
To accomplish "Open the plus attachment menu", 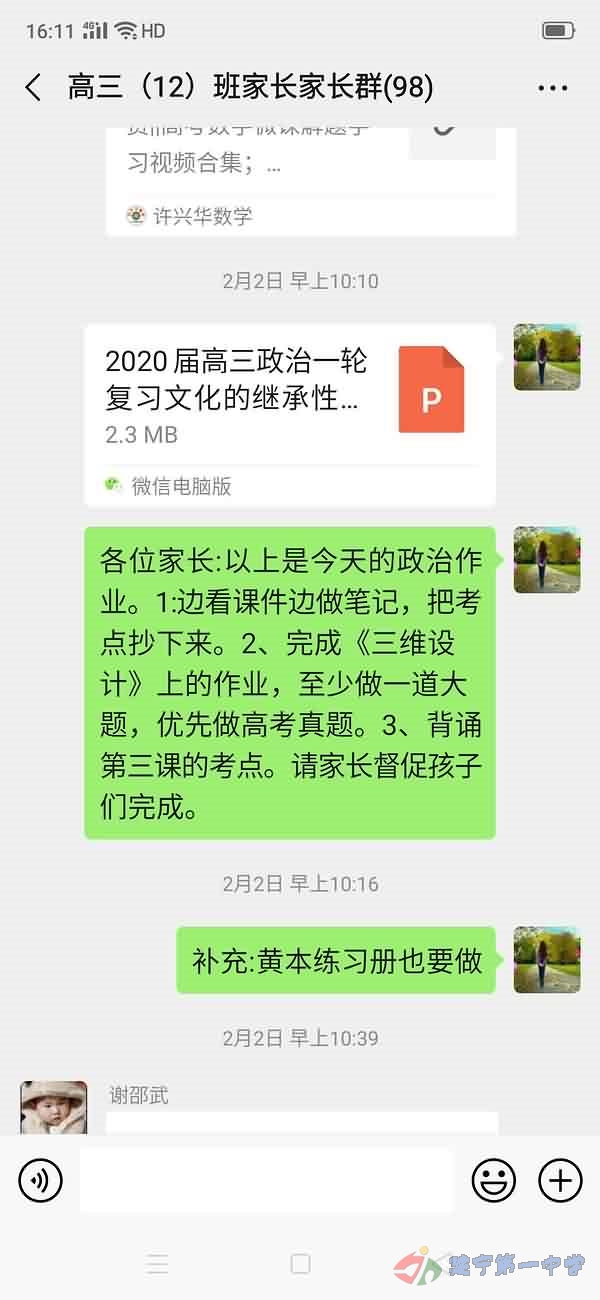I will 560,1181.
